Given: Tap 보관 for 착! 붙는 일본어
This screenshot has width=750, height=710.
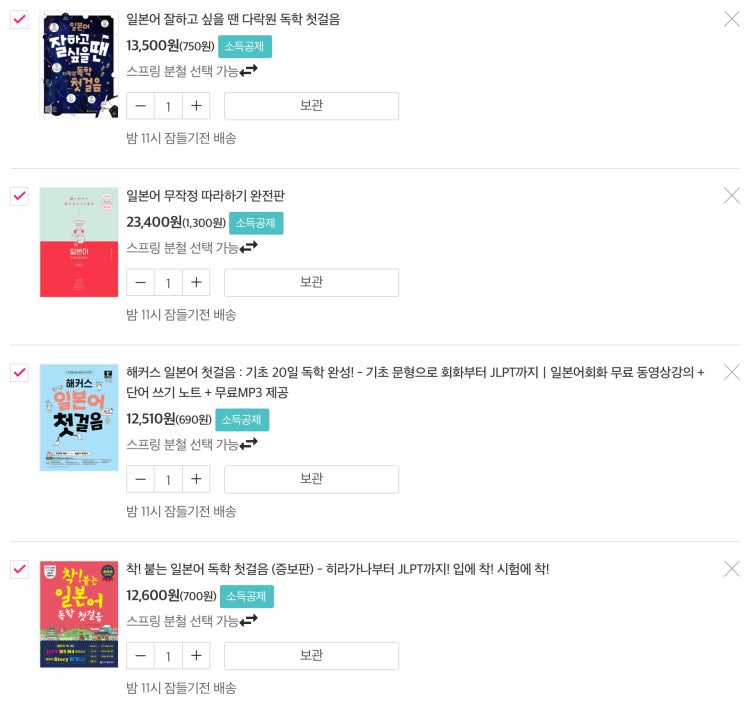Looking at the screenshot, I should click(x=311, y=656).
